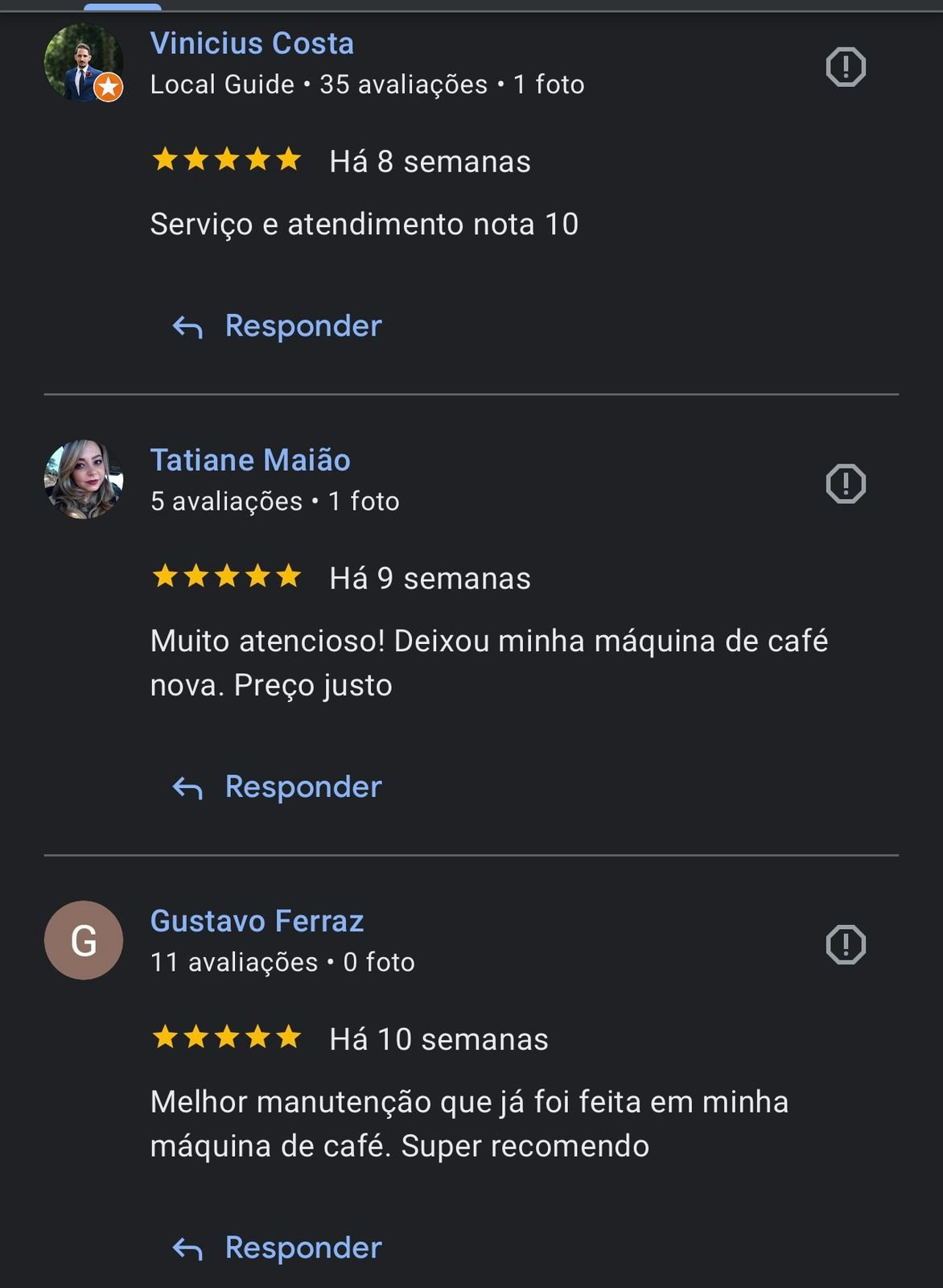This screenshot has height=1288, width=943.
Task: Open Vinicius Costa's profile name
Action: point(252,43)
